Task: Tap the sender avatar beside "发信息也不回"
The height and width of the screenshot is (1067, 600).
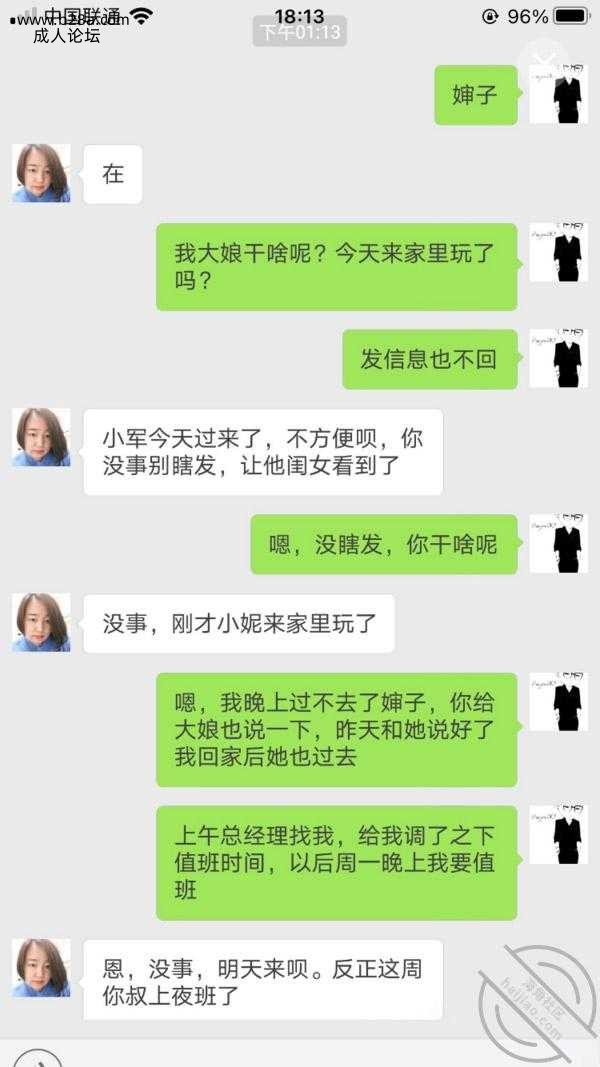Action: 558,359
